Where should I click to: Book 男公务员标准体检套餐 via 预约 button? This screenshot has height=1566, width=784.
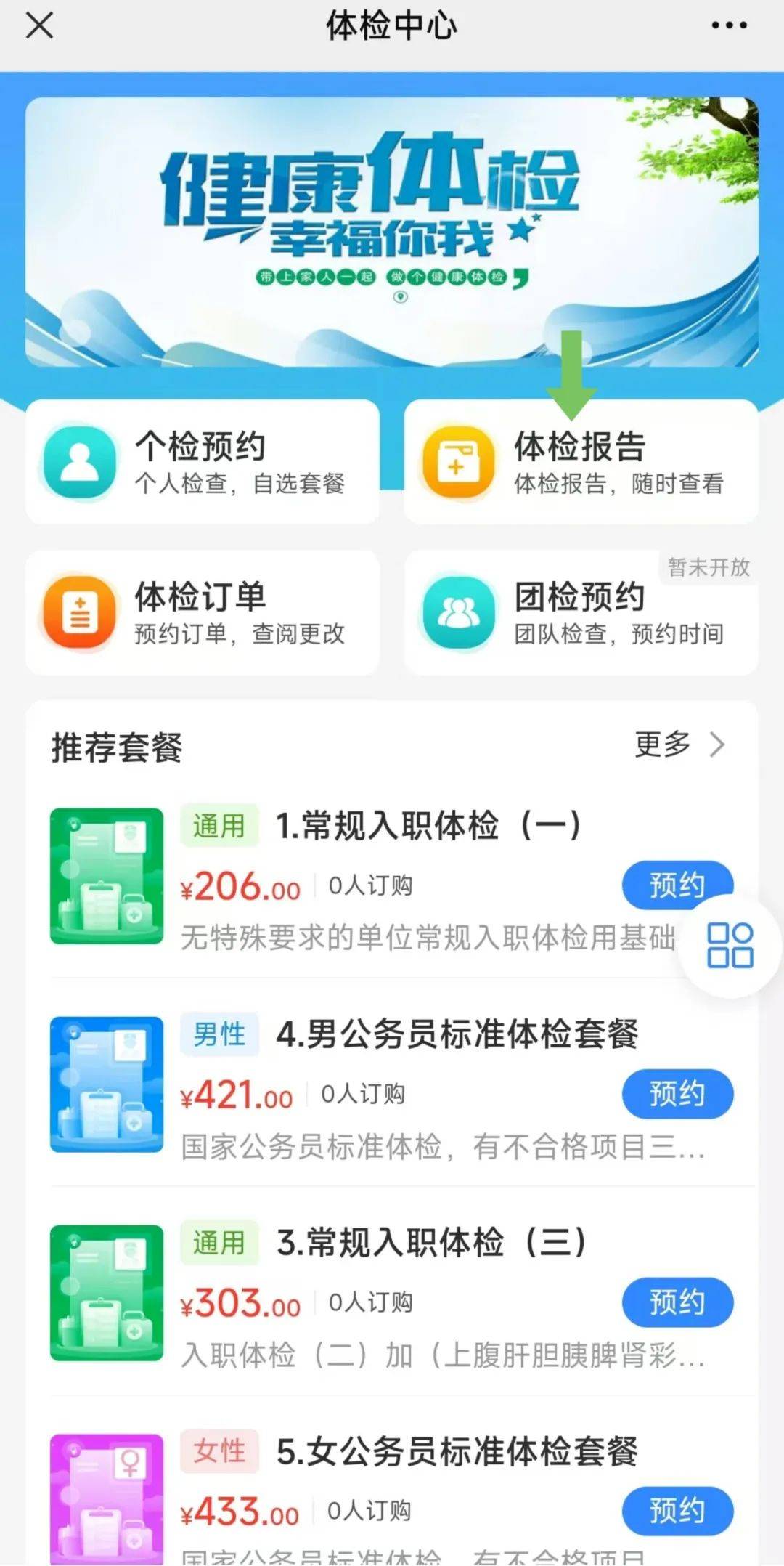tap(677, 1094)
